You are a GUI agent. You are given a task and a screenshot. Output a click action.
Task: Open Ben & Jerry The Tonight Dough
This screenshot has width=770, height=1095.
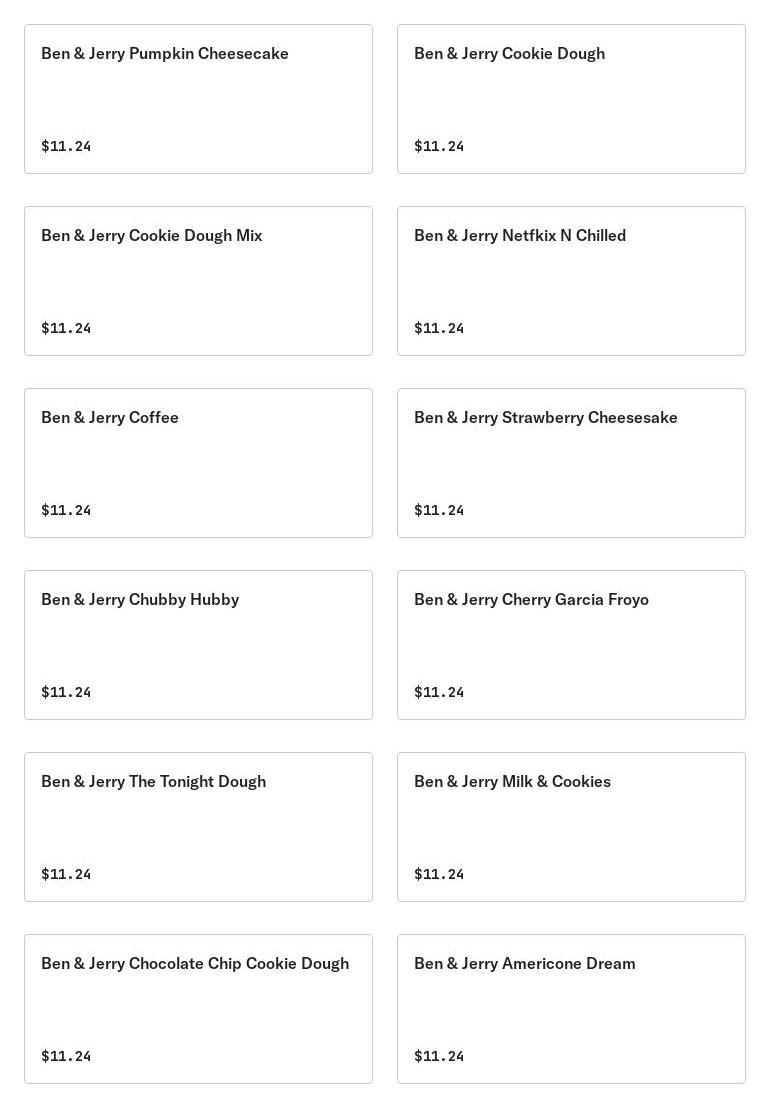198,827
